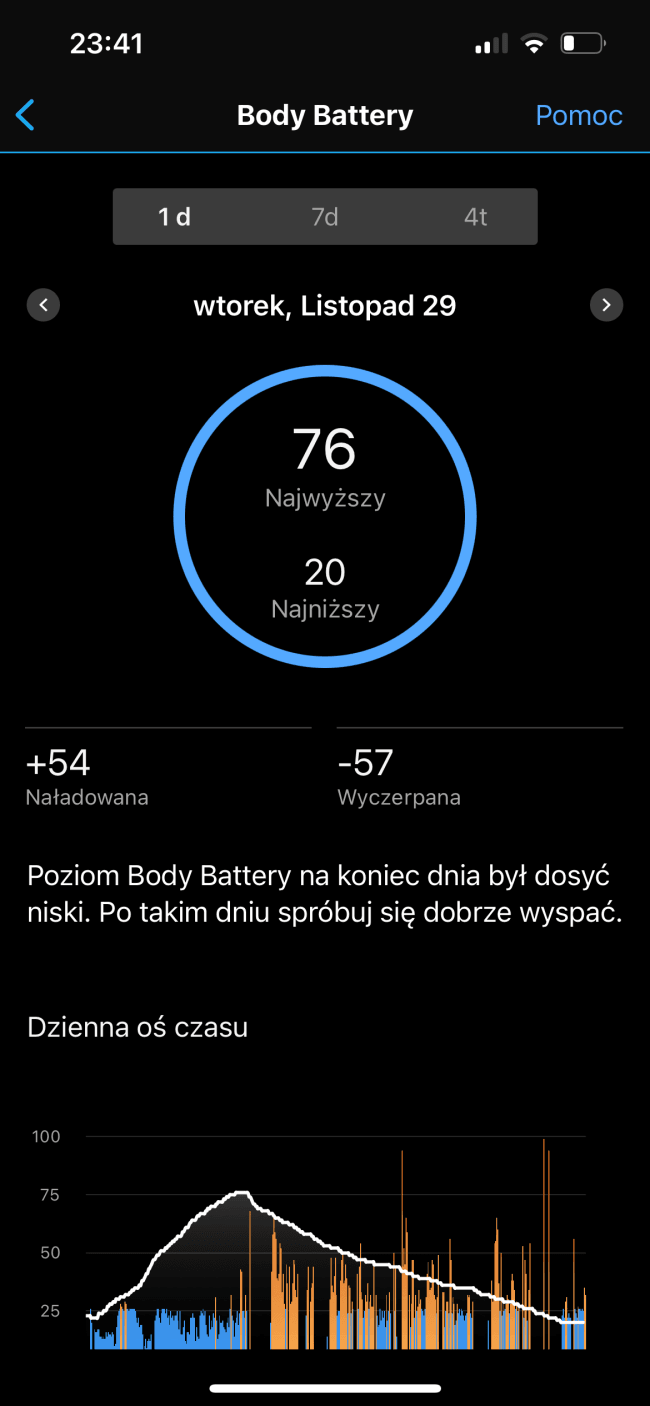650x1406 pixels.
Task: Go to the next day arrow
Action: (x=606, y=305)
